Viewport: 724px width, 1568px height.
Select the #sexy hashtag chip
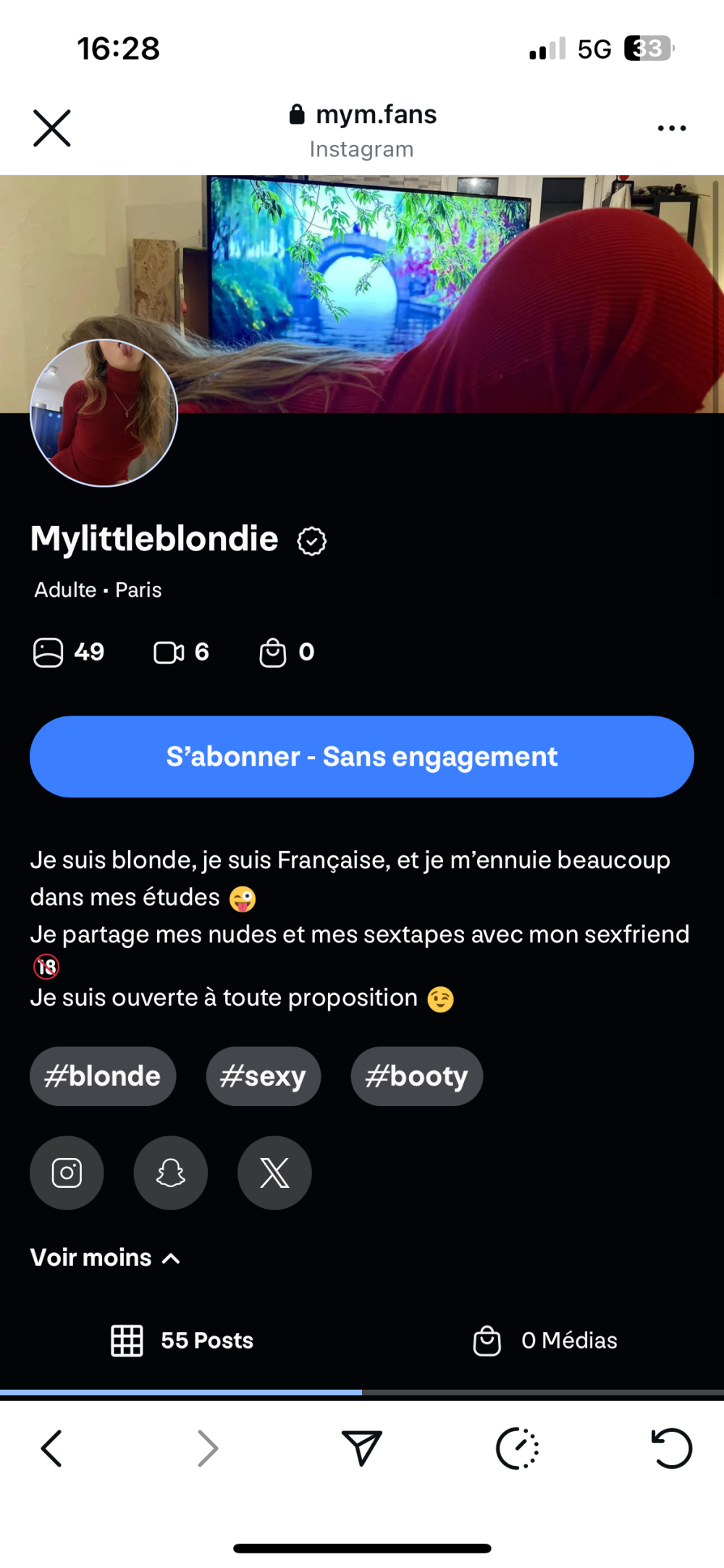(263, 1076)
